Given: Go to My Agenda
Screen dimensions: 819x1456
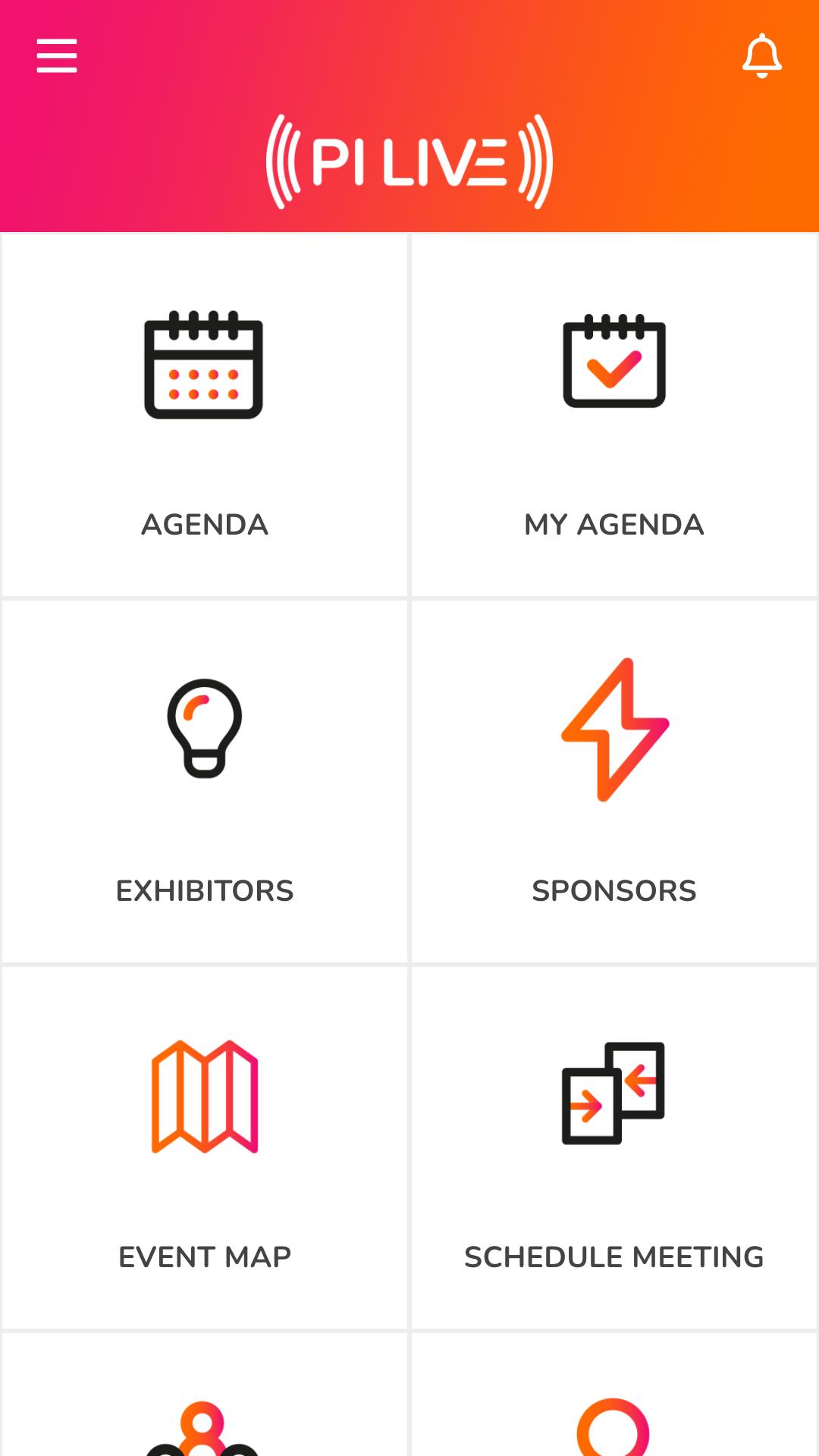Looking at the screenshot, I should click(614, 415).
